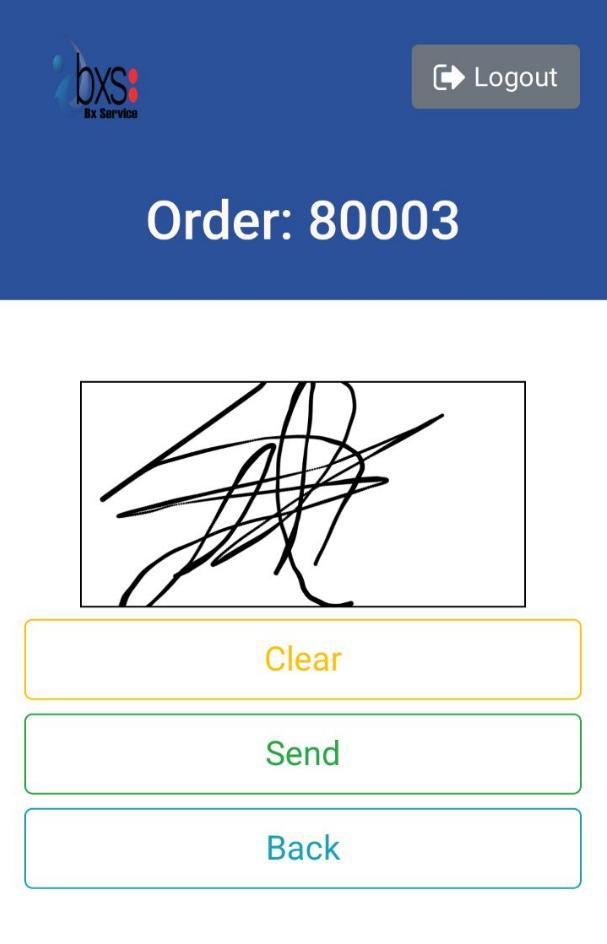
Task: Log out of the account
Action: click(495, 77)
